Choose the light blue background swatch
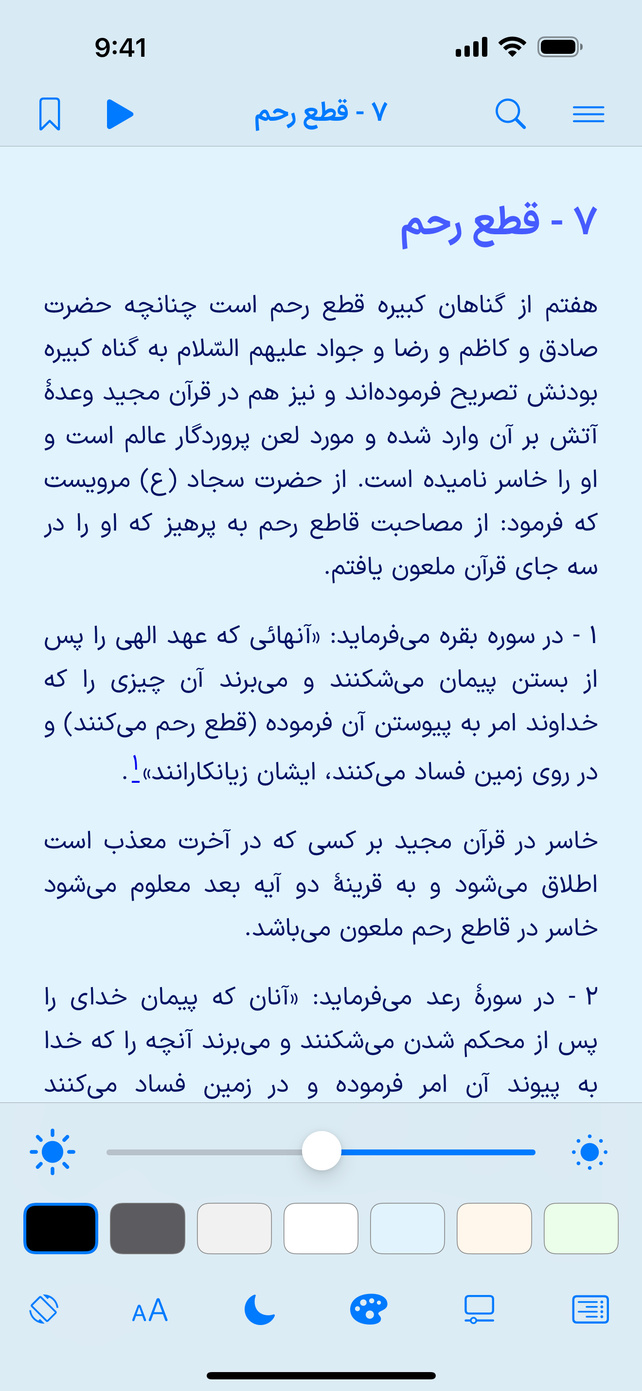Screen dimensions: 642x1391 pyautogui.click(x=408, y=1229)
